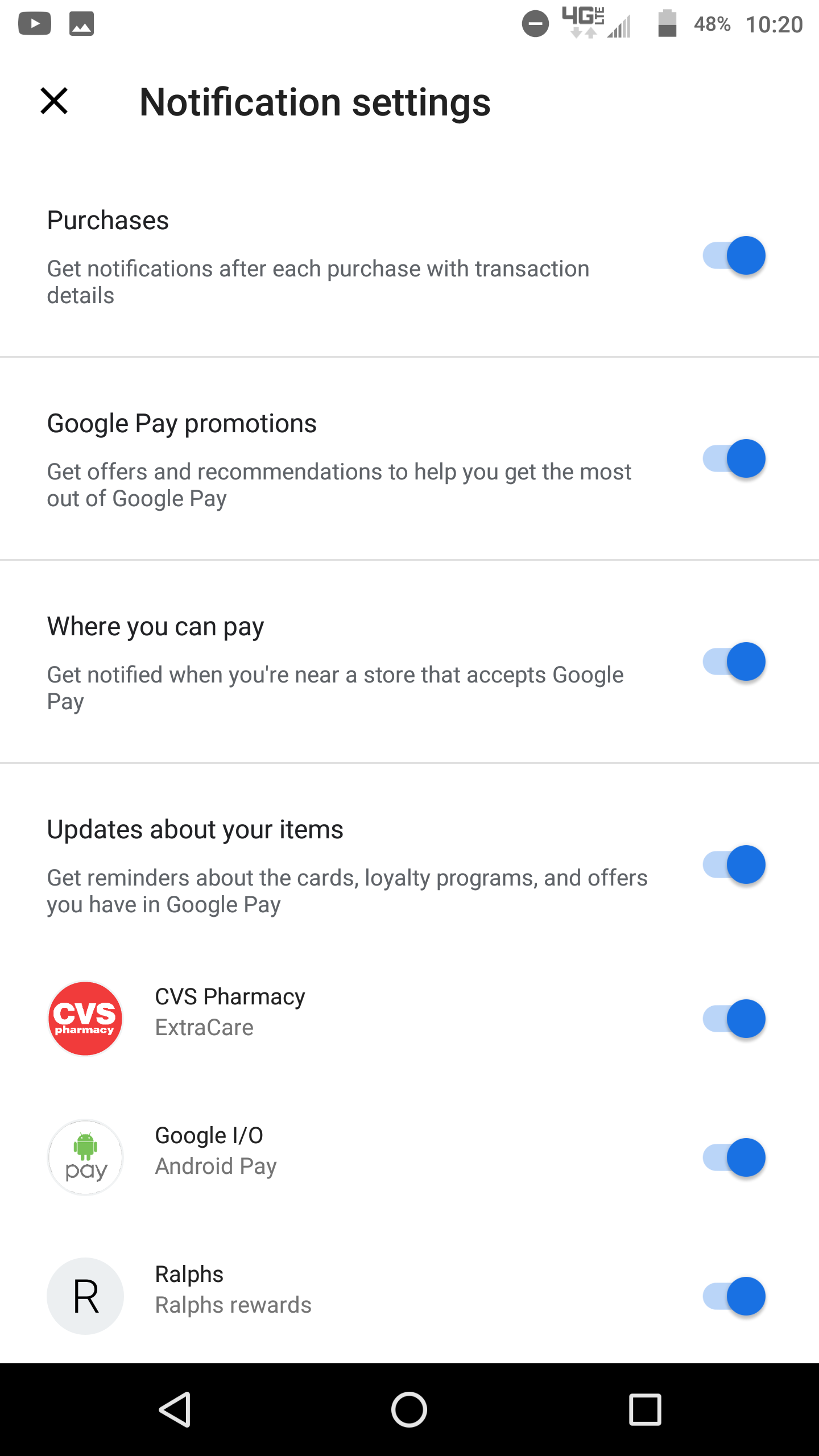Open YouTube from the status bar icon
The width and height of the screenshot is (819, 1456).
35,23
